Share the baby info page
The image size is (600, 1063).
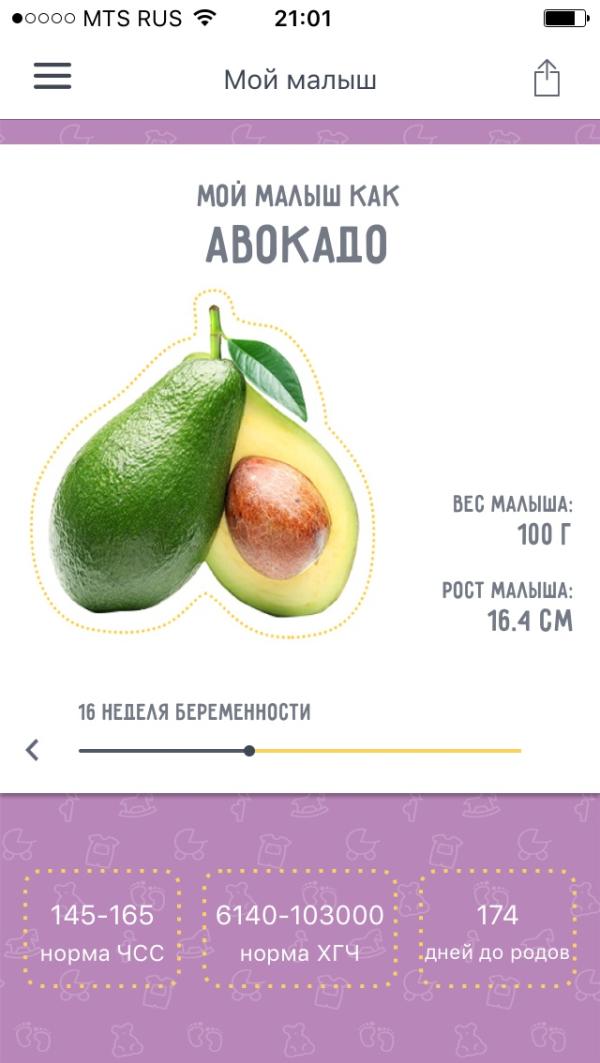click(546, 78)
